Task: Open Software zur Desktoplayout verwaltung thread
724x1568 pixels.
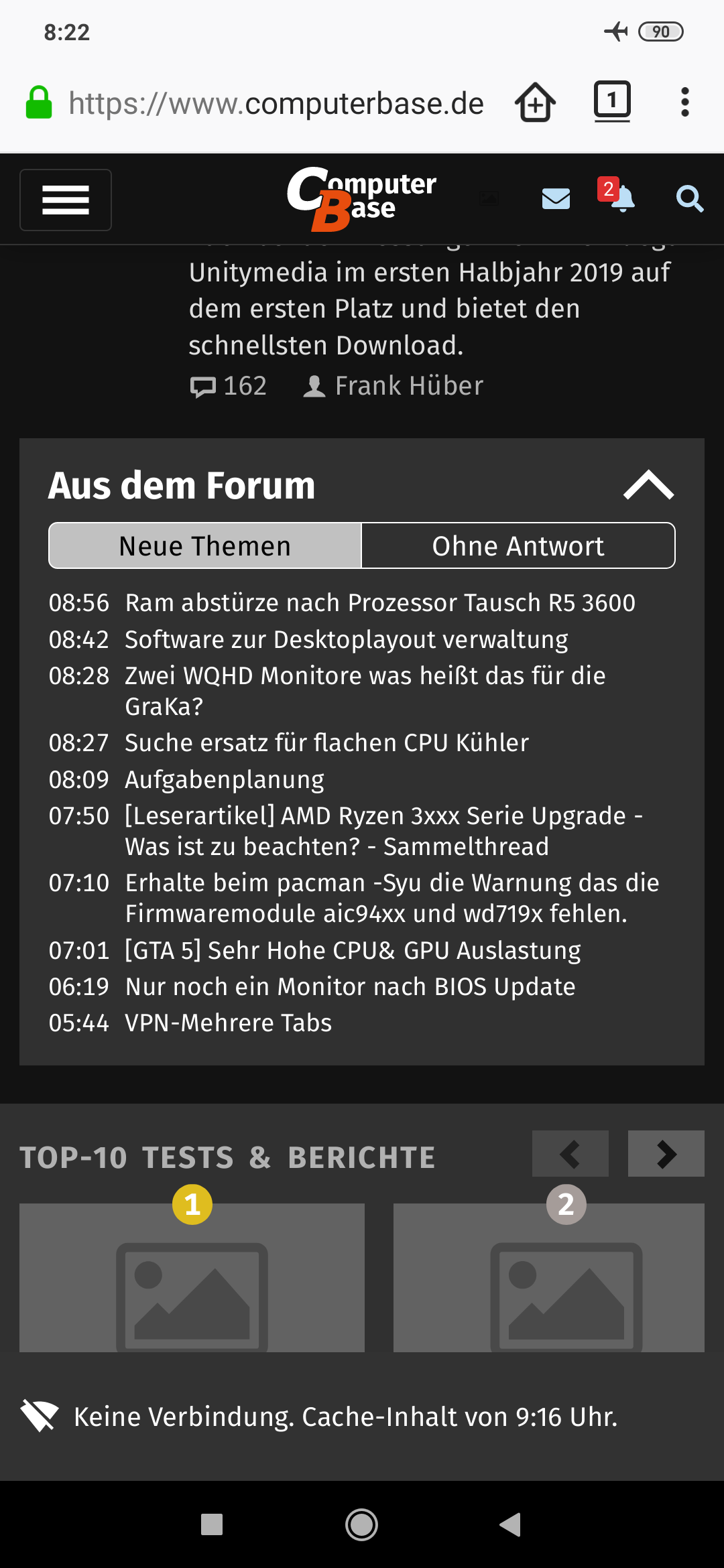Action: tap(347, 640)
